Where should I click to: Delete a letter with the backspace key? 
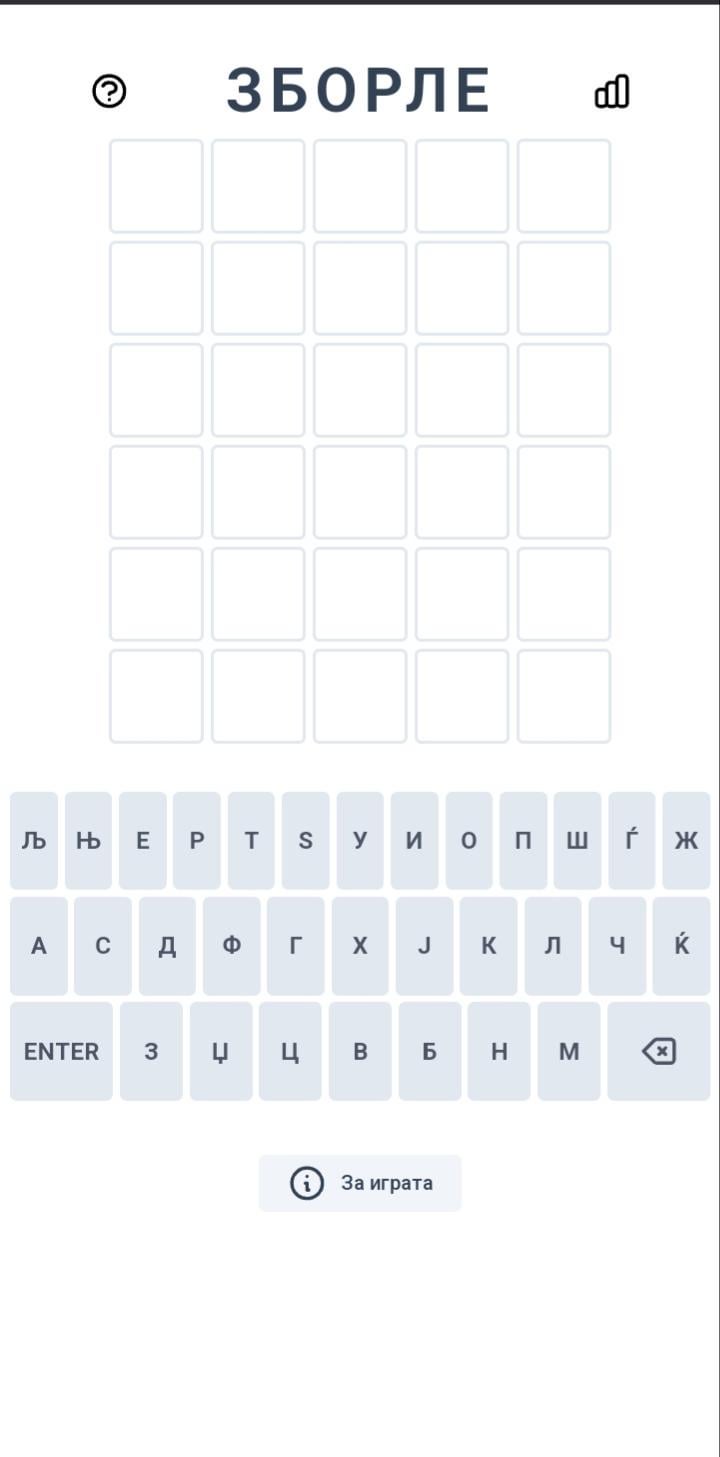point(659,1051)
